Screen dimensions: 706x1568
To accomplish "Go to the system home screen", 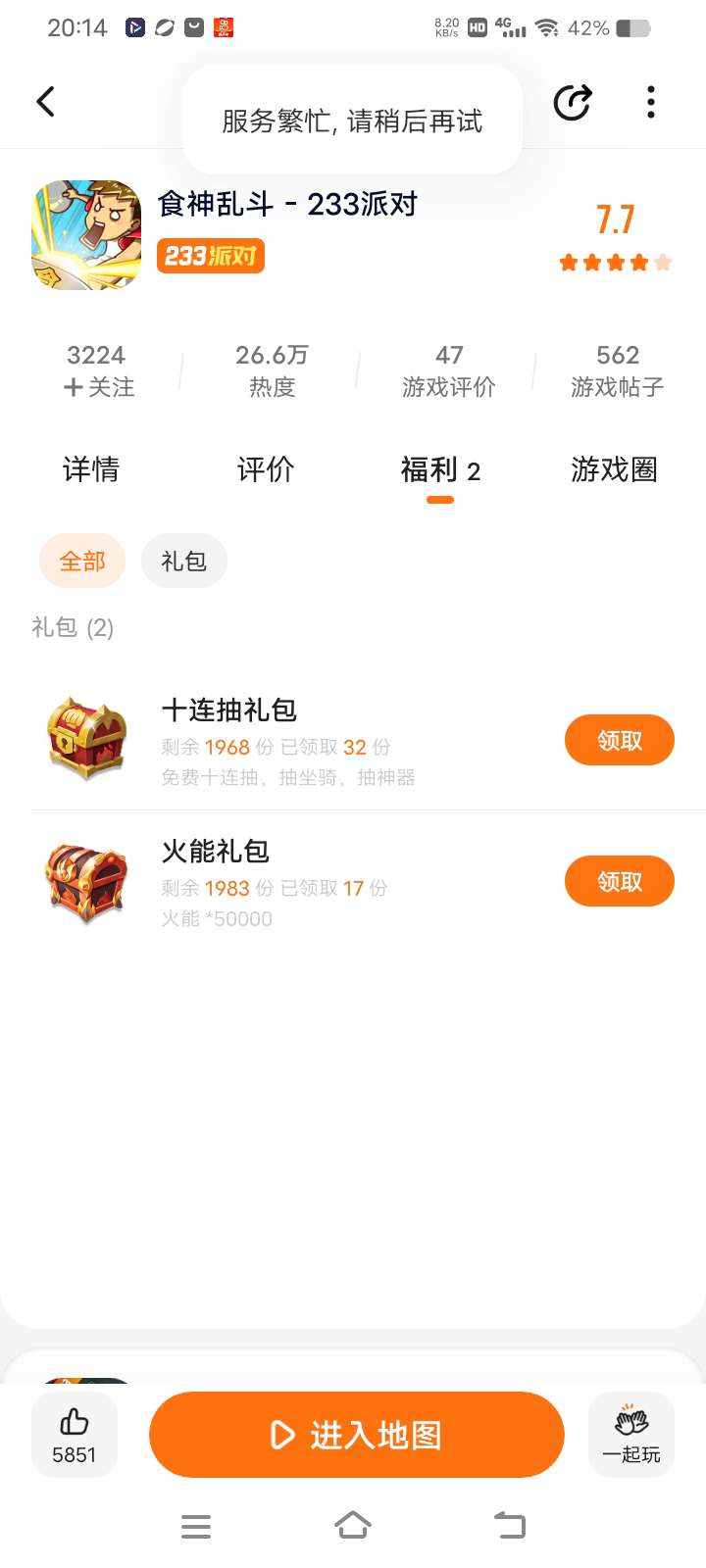I will 353,1525.
